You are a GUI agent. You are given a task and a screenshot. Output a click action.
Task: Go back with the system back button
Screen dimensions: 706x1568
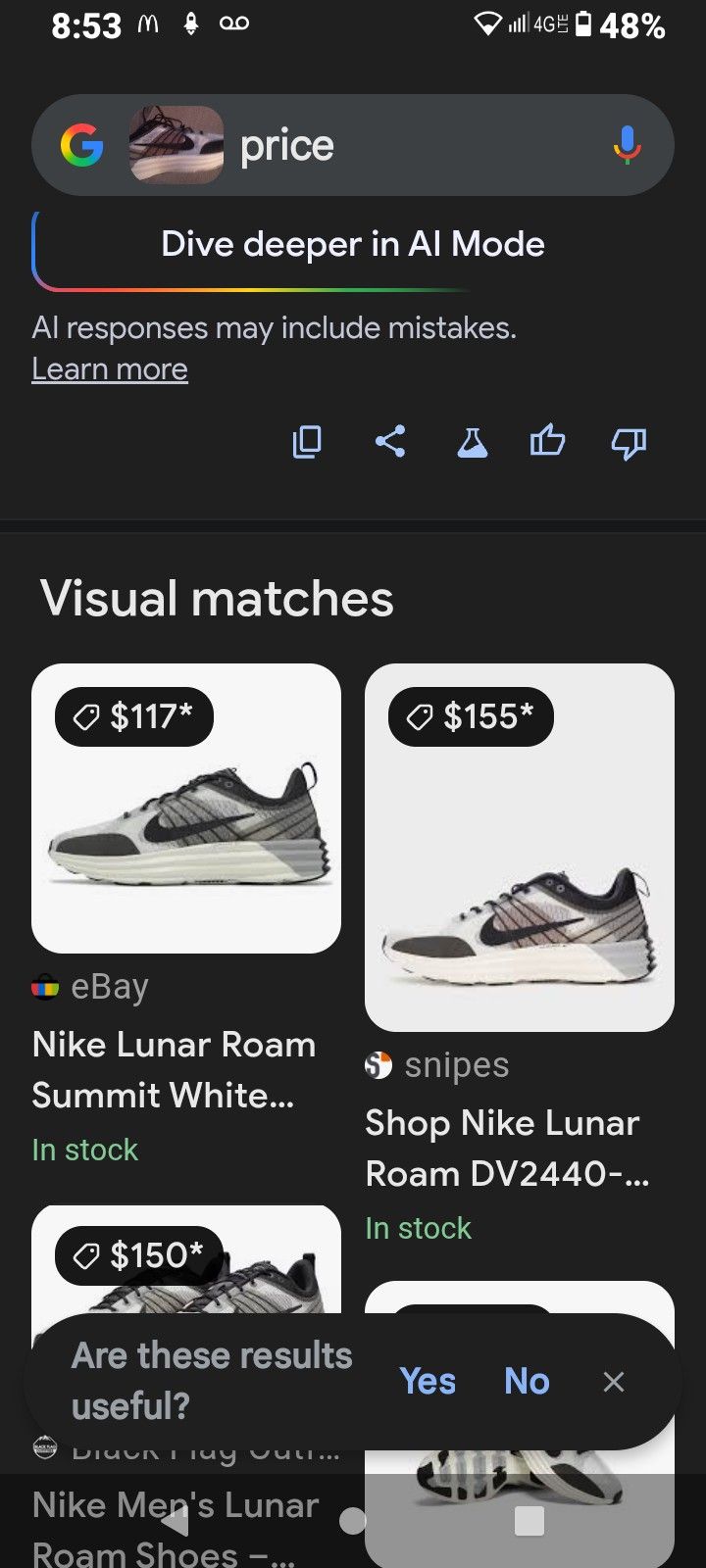coord(175,1521)
